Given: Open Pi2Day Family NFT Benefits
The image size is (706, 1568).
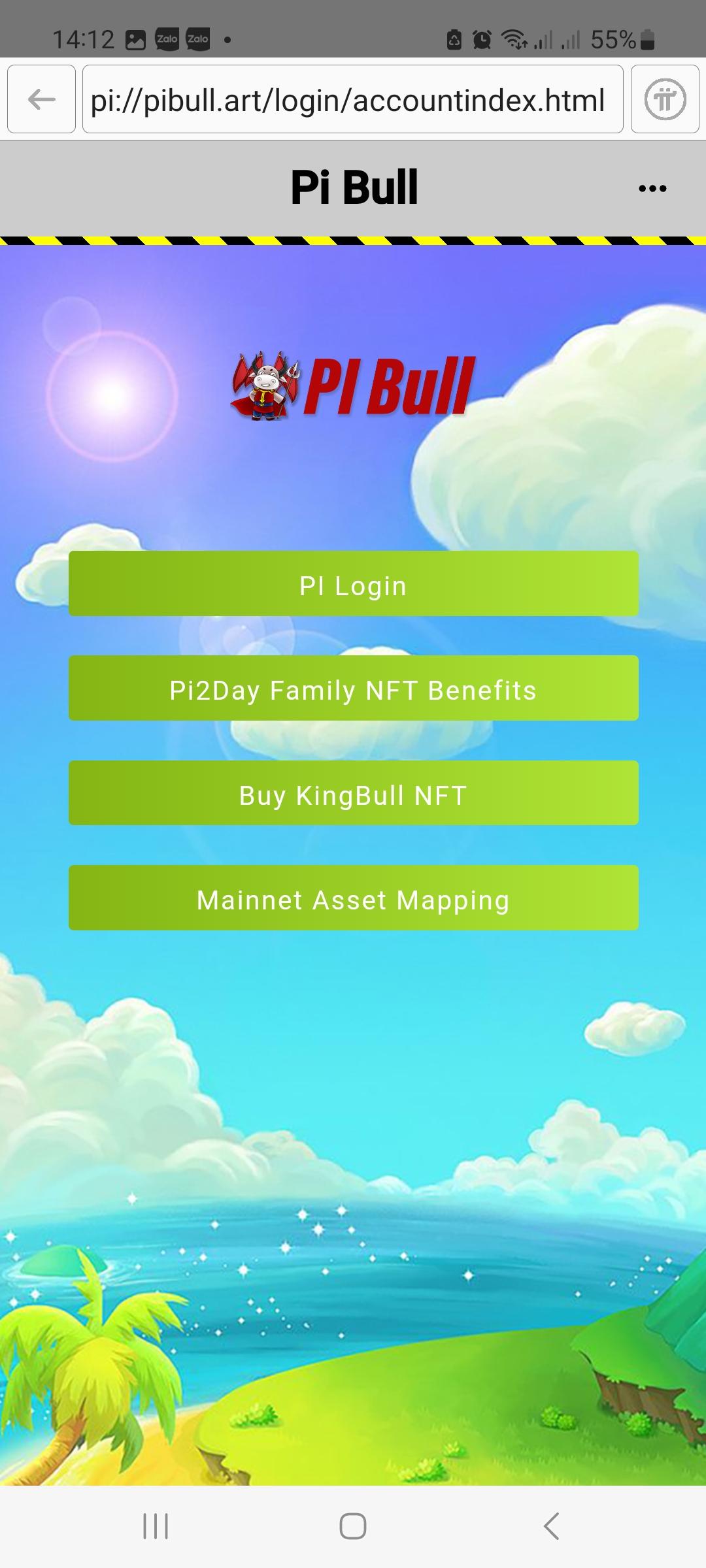Looking at the screenshot, I should pyautogui.click(x=353, y=688).
